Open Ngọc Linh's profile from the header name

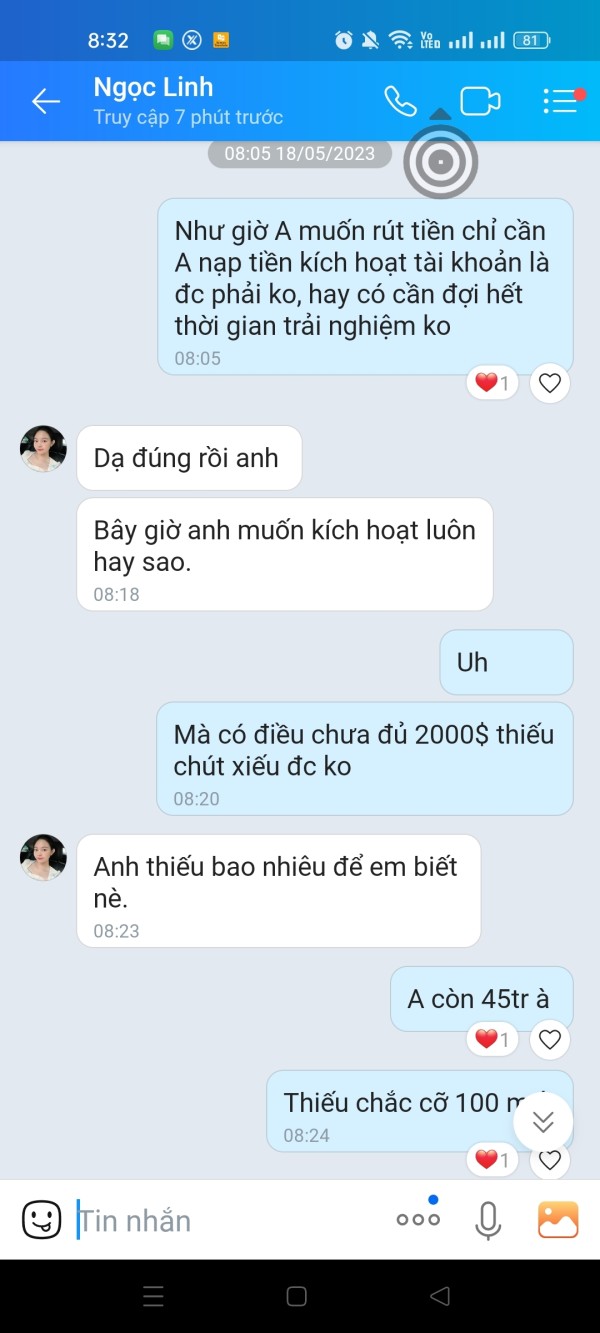(x=153, y=87)
